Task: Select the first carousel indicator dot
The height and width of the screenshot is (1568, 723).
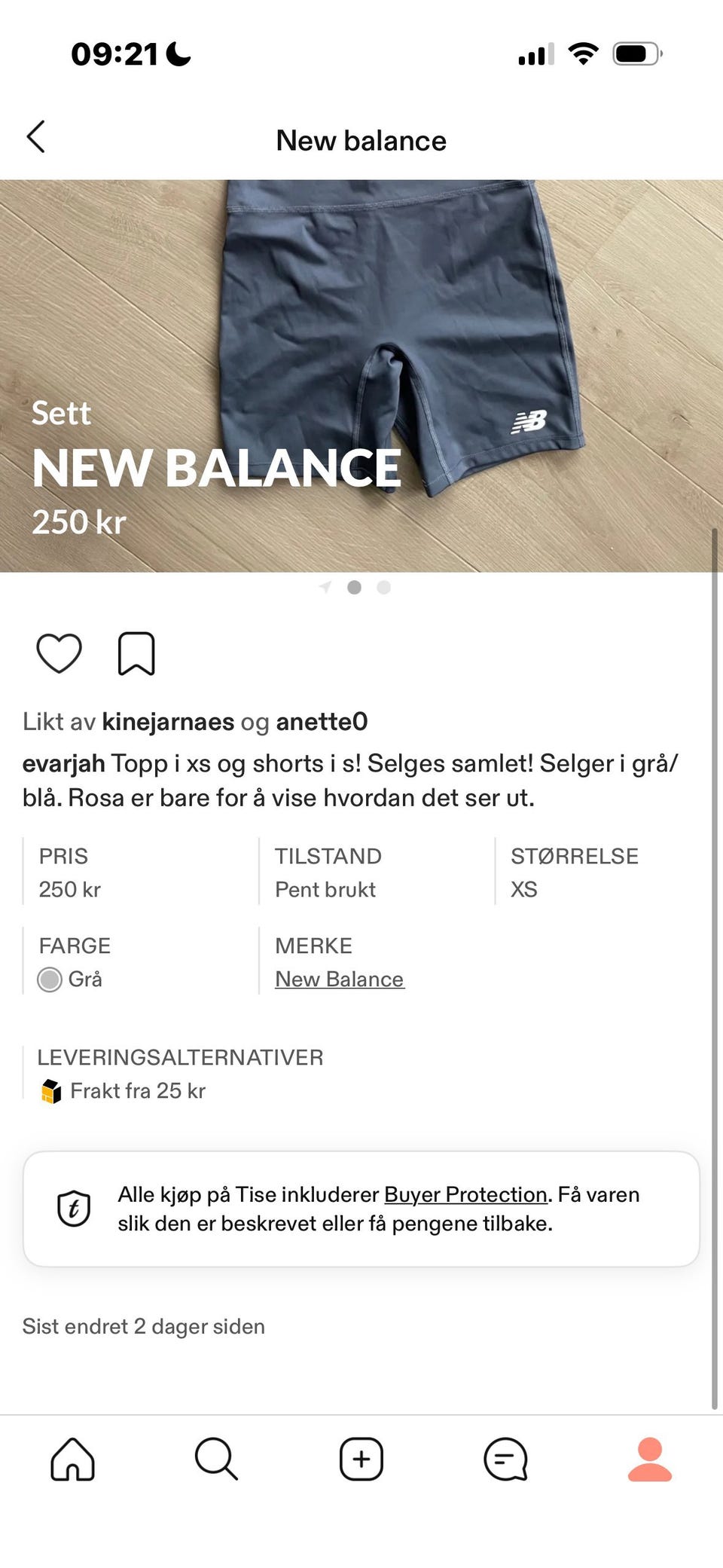Action: [355, 587]
